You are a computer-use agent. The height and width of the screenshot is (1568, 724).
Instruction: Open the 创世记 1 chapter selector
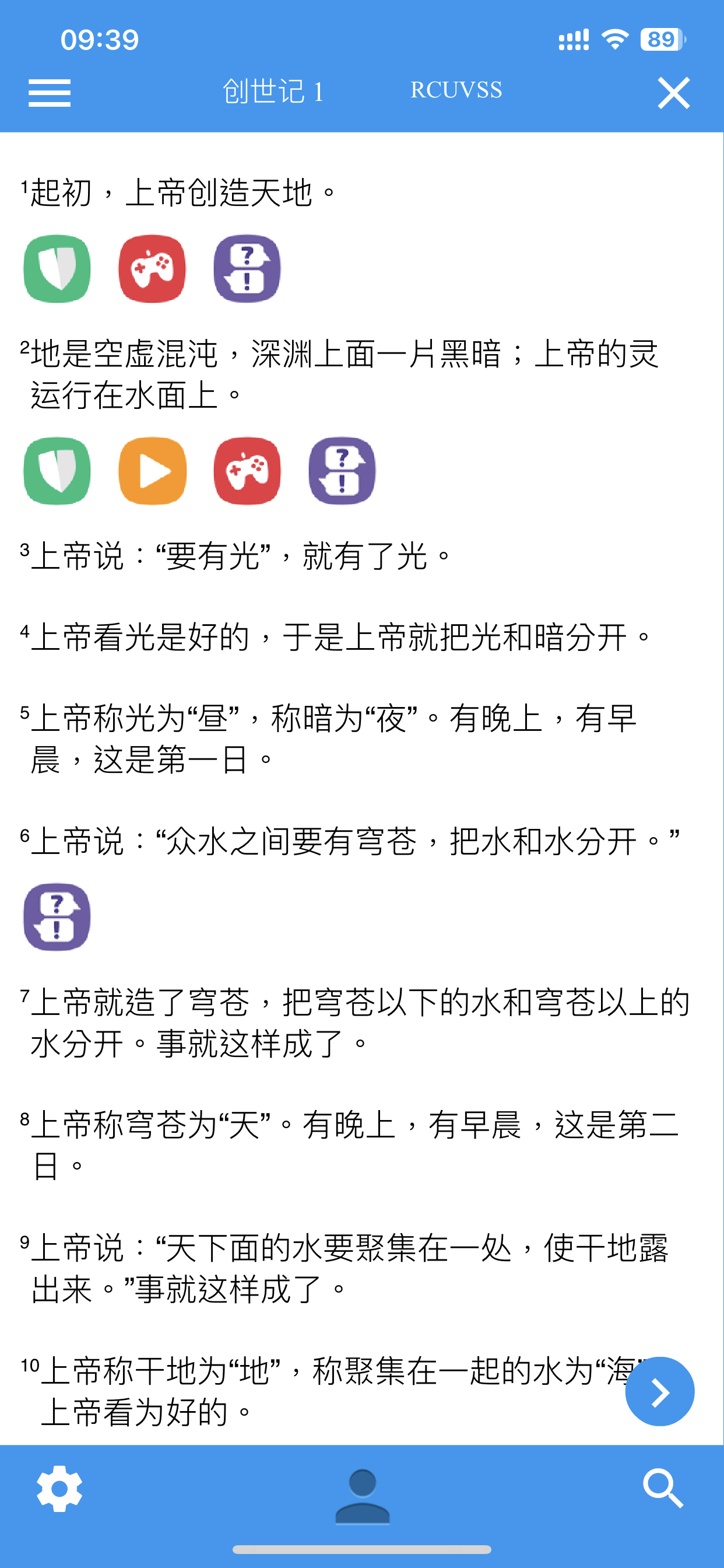pyautogui.click(x=273, y=92)
